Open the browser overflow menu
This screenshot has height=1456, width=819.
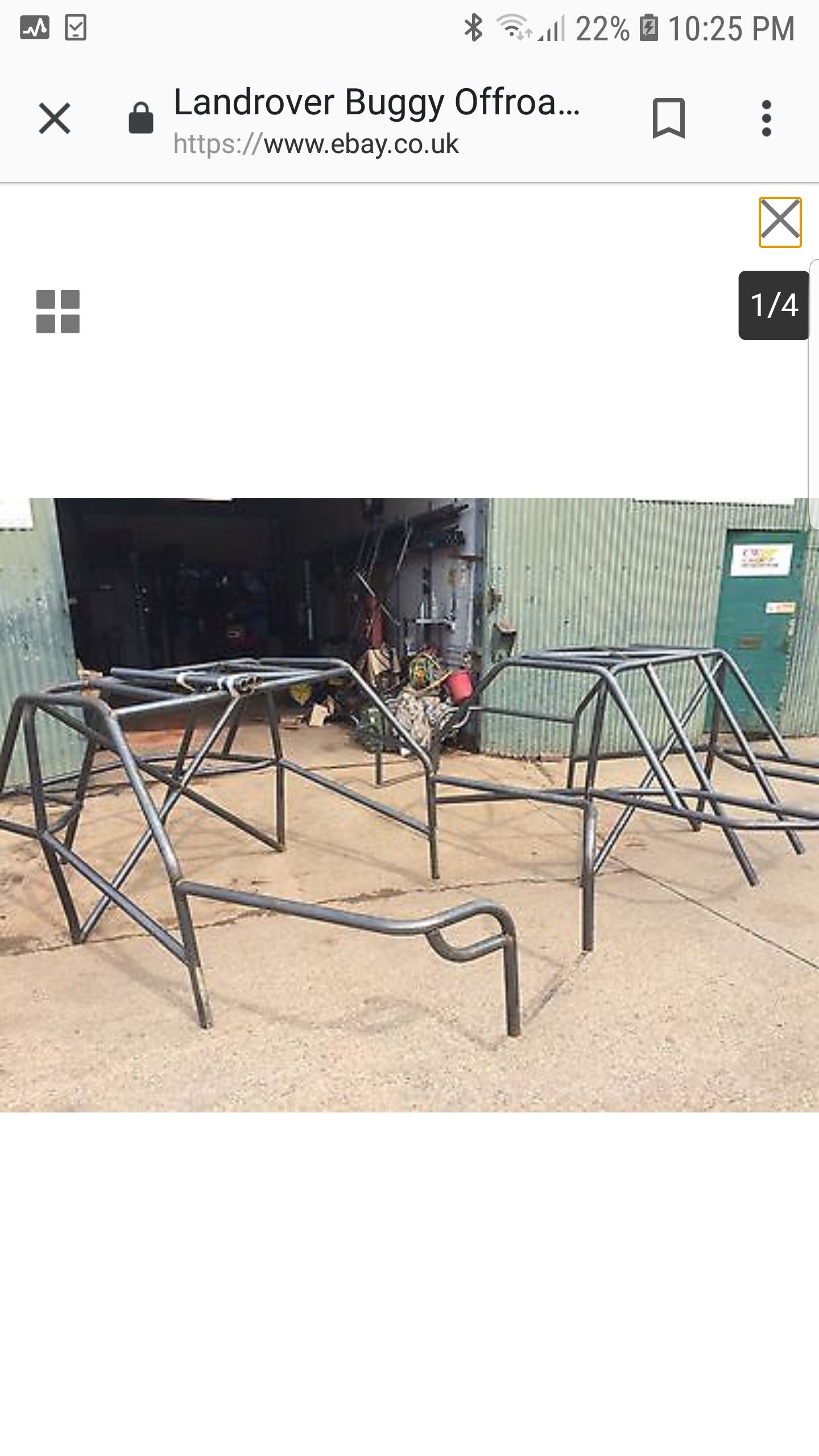[x=766, y=118]
